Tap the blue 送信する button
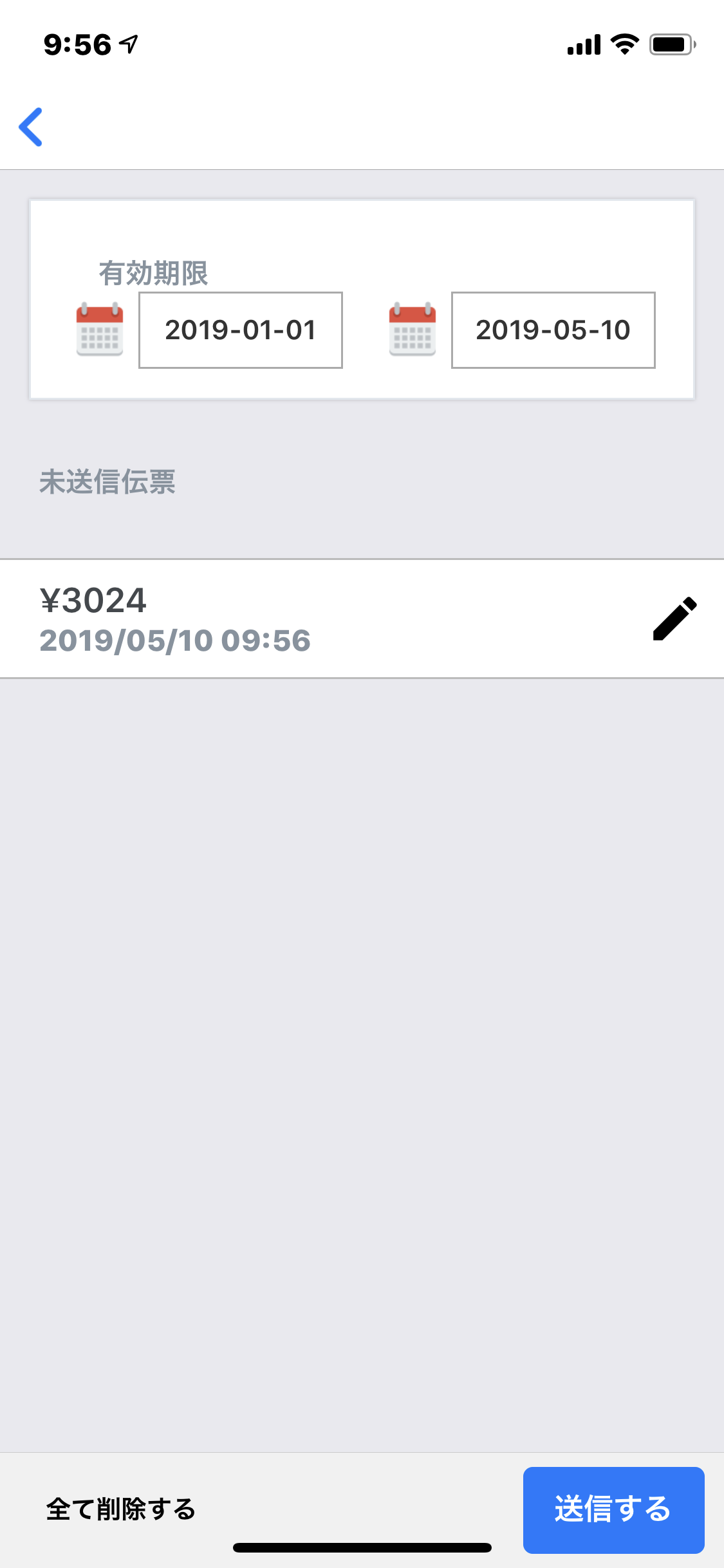Screen dimensions: 724x1568 [x=613, y=1509]
